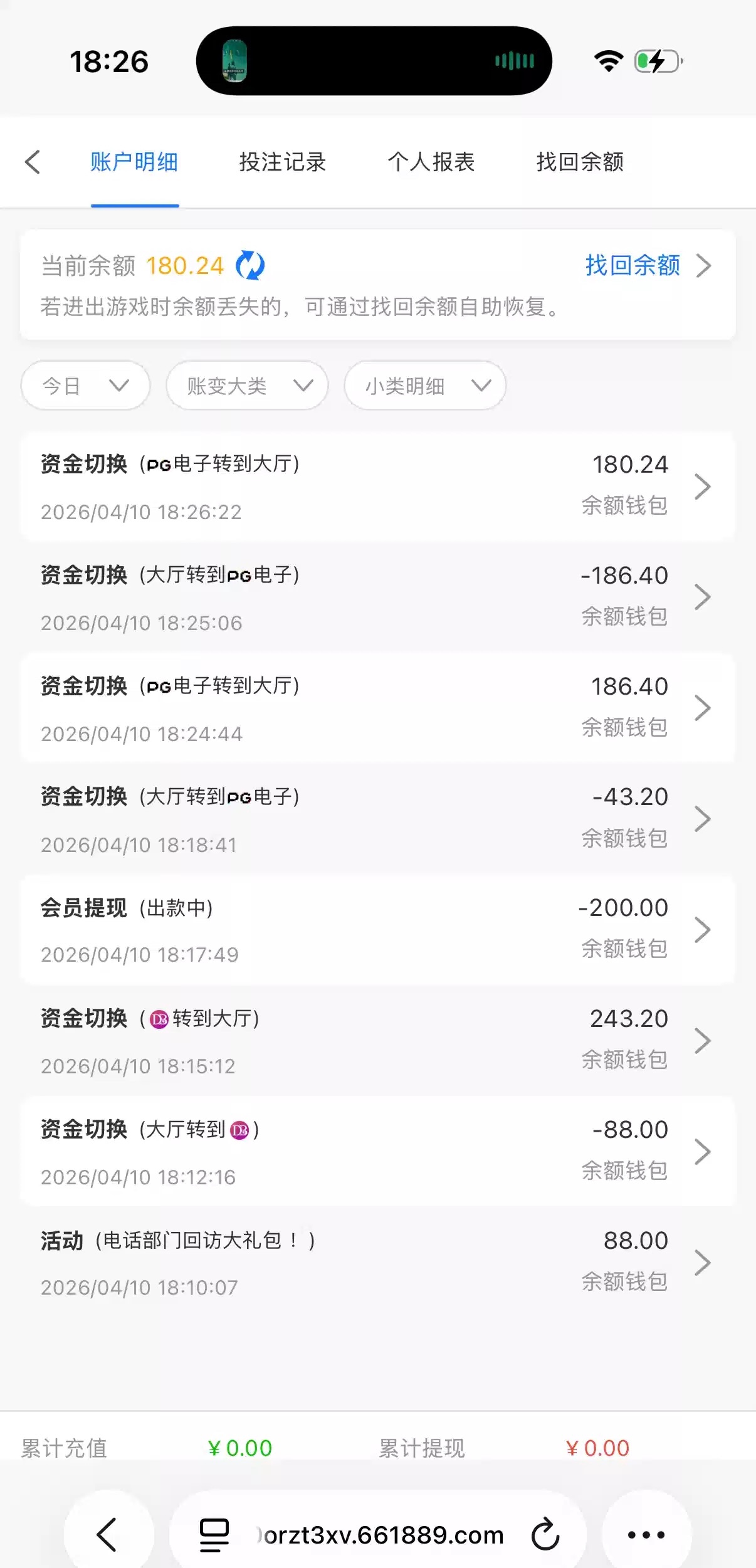This screenshot has height=1568, width=756.
Task: Open the browser's three-dot menu
Action: [x=646, y=1535]
